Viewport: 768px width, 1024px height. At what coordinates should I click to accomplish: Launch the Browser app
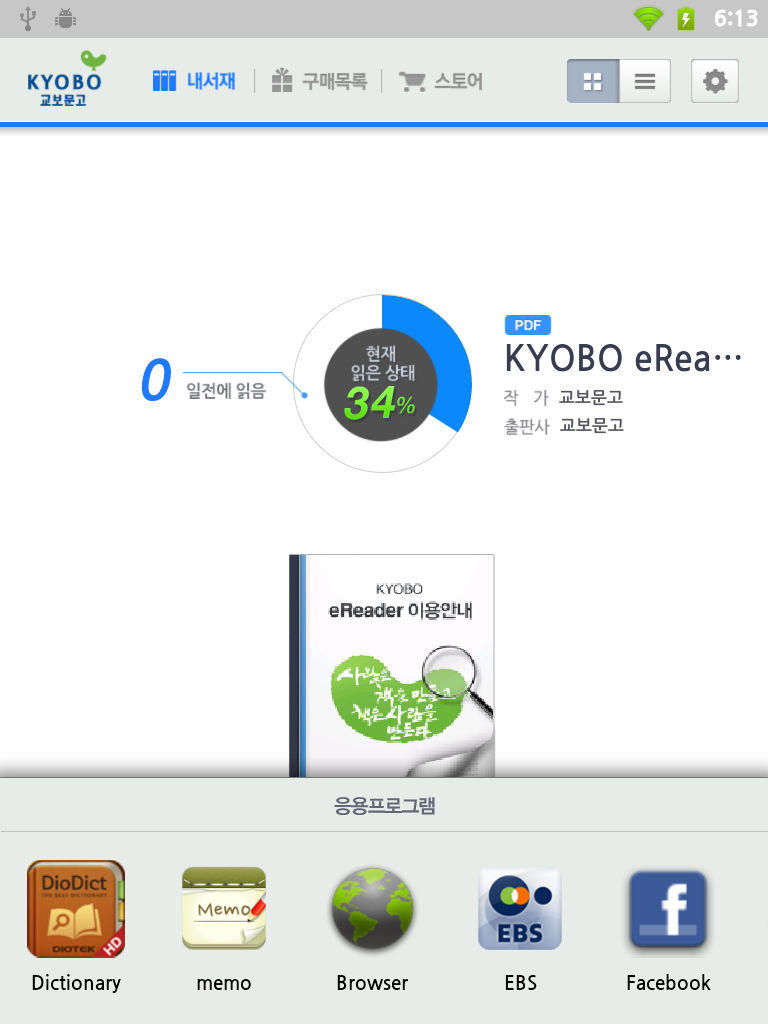tap(372, 909)
